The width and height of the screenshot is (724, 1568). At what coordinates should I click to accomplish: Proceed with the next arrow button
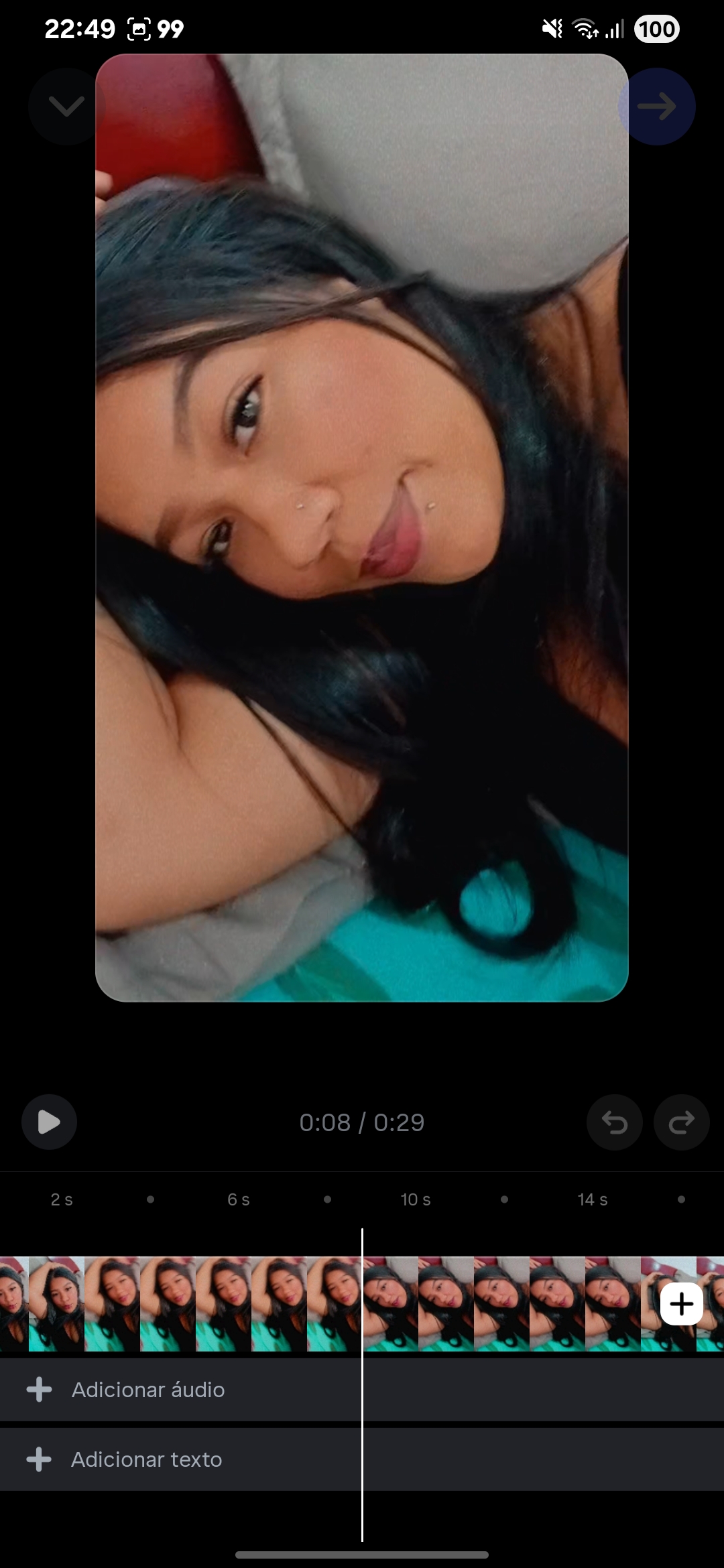point(657,106)
